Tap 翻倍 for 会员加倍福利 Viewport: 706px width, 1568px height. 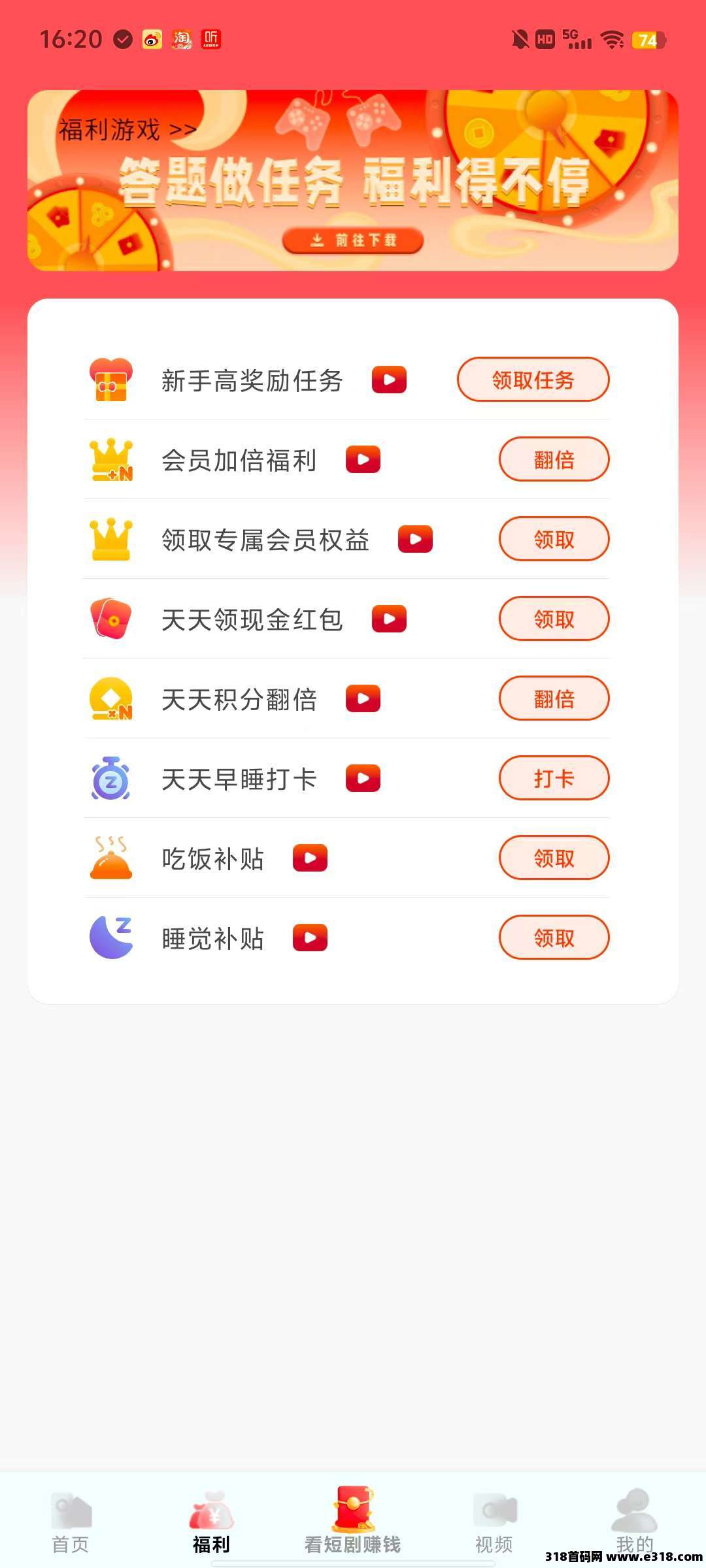point(554,459)
